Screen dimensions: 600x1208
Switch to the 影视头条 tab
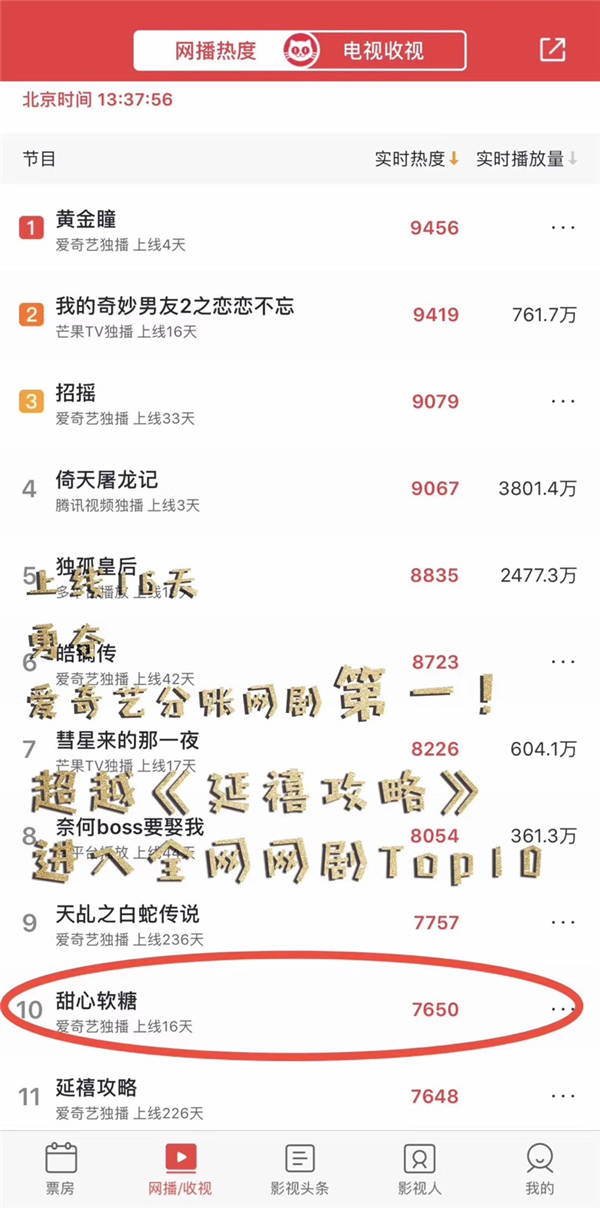pyautogui.click(x=300, y=1167)
